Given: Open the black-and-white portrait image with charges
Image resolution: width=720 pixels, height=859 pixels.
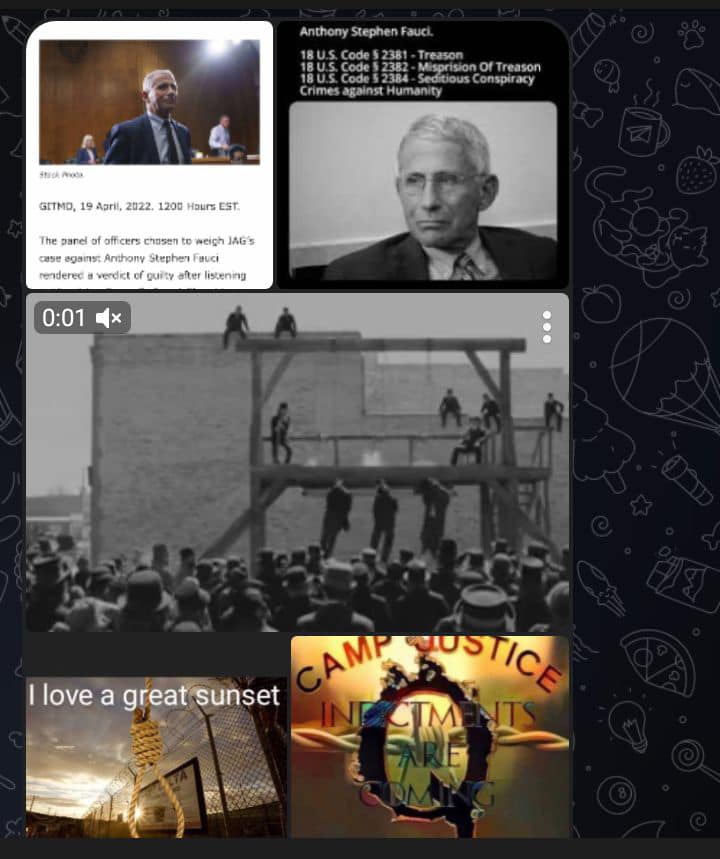Looking at the screenshot, I should click(x=422, y=155).
